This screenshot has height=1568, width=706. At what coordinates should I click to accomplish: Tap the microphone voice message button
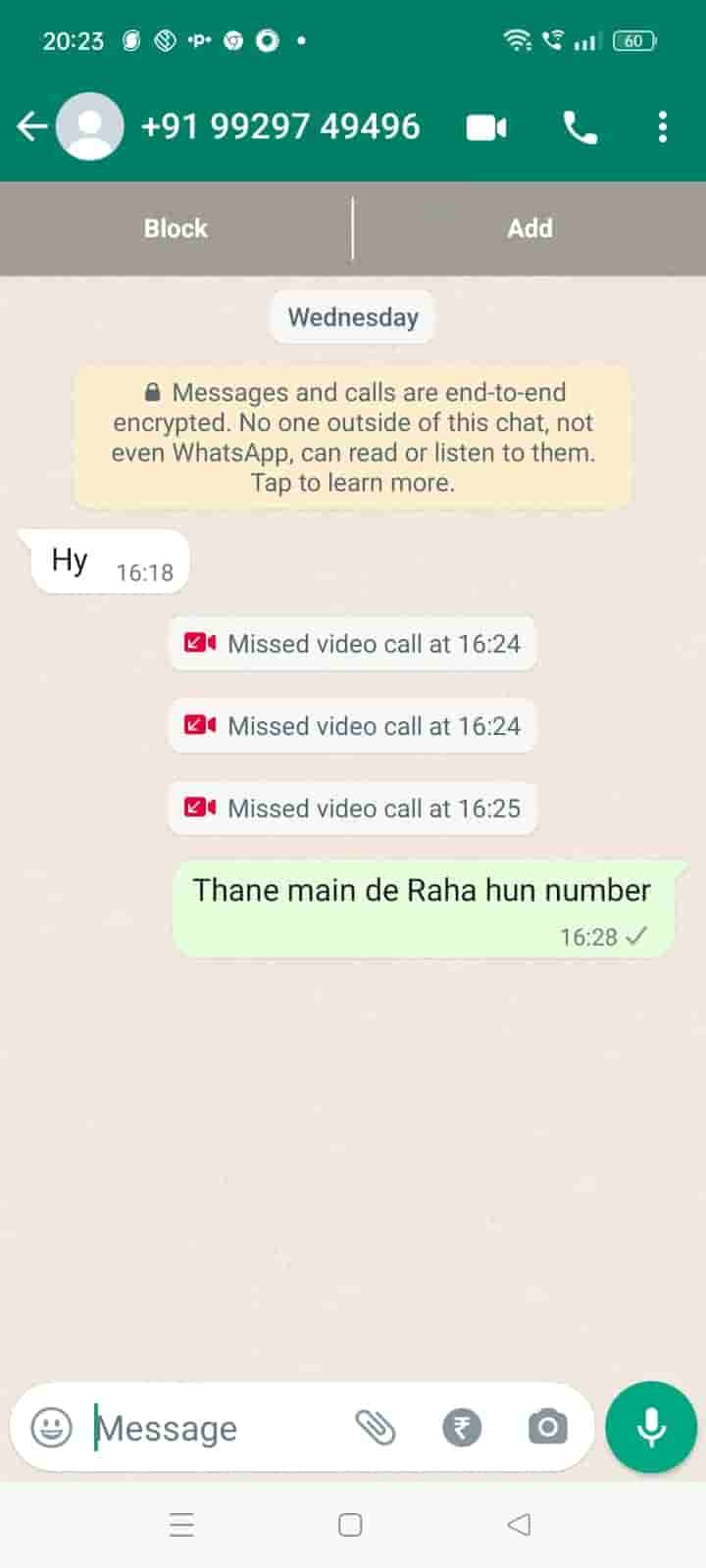(x=651, y=1427)
